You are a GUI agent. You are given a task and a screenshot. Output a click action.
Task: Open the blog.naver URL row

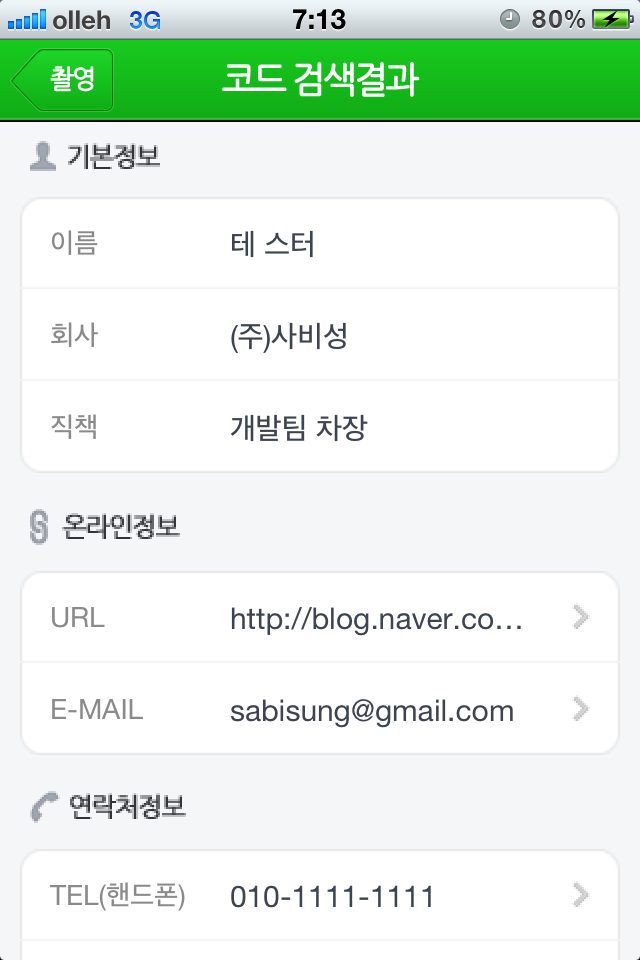[x=320, y=618]
